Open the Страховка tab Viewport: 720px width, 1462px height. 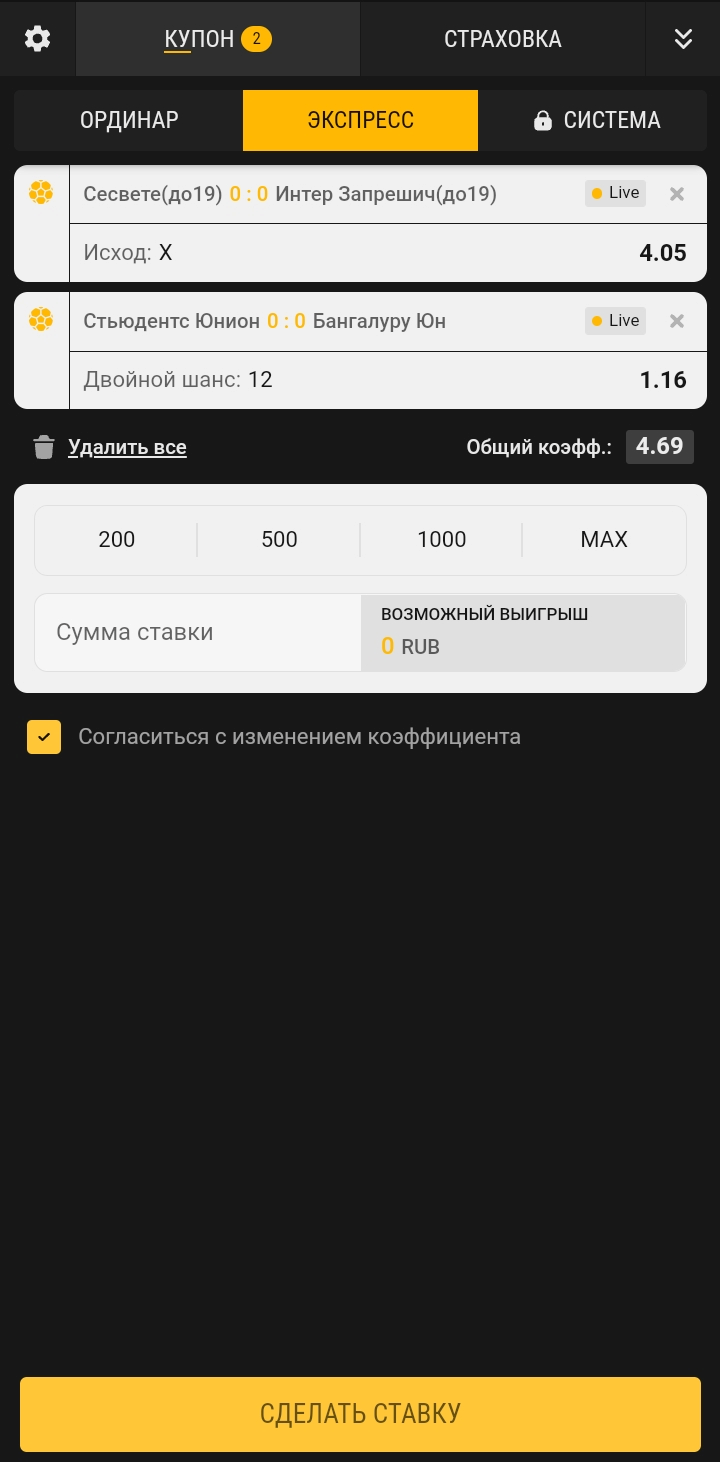coord(502,39)
